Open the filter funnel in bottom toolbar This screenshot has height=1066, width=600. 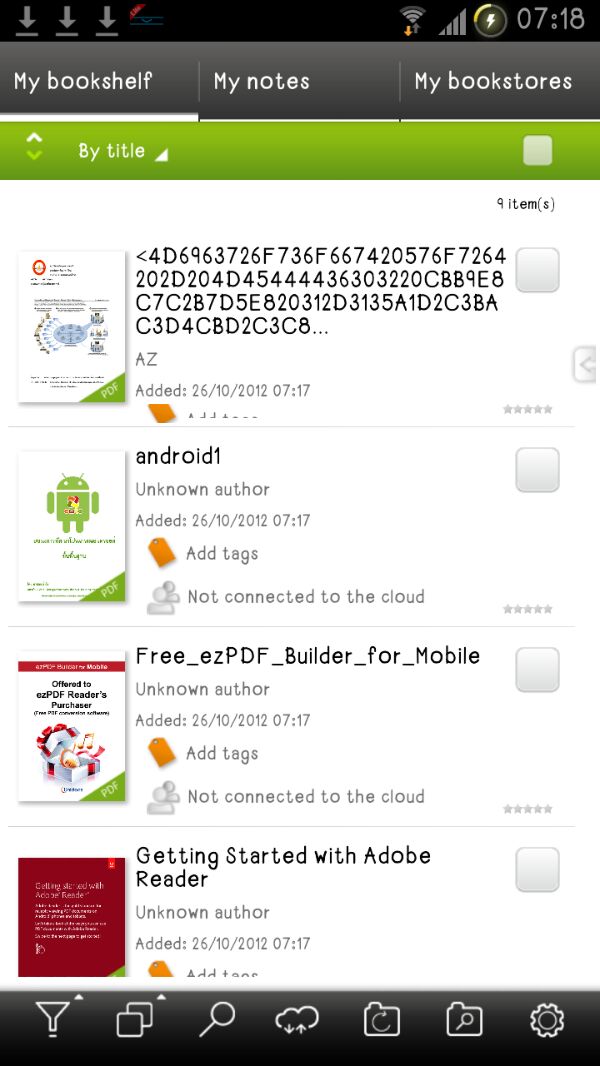tap(54, 1020)
